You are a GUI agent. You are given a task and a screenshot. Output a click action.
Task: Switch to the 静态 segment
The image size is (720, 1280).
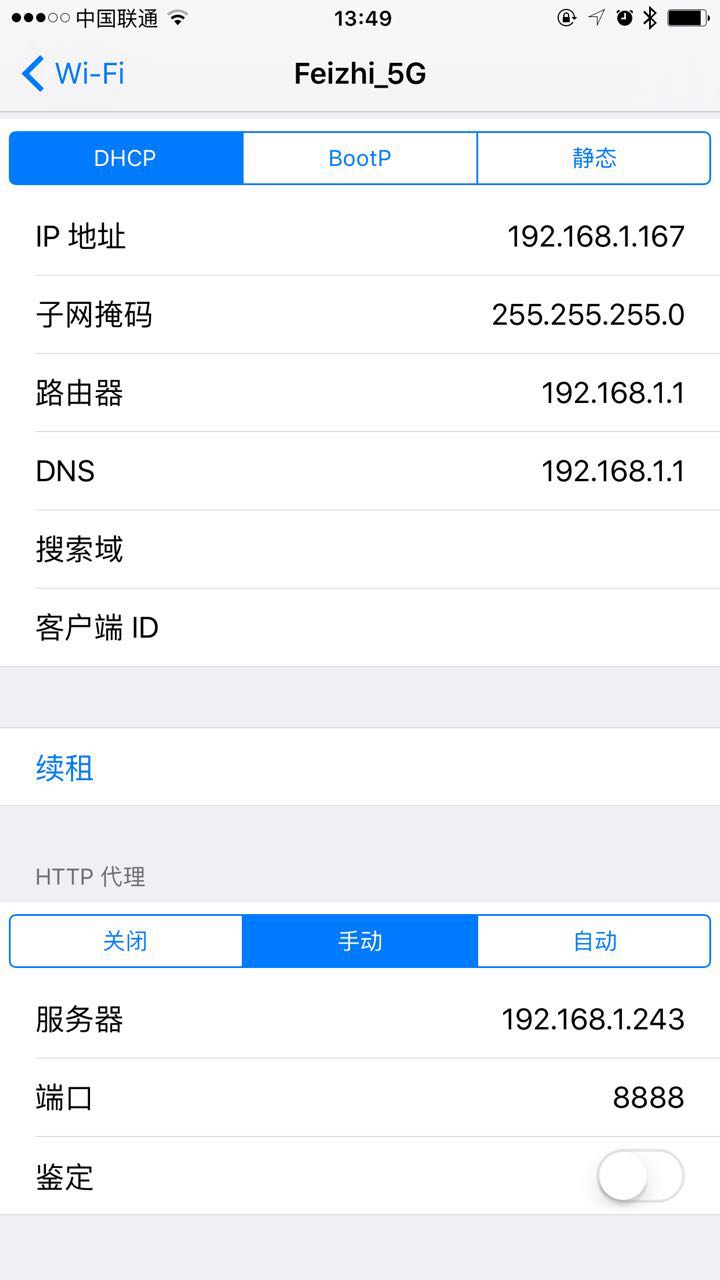coord(594,158)
